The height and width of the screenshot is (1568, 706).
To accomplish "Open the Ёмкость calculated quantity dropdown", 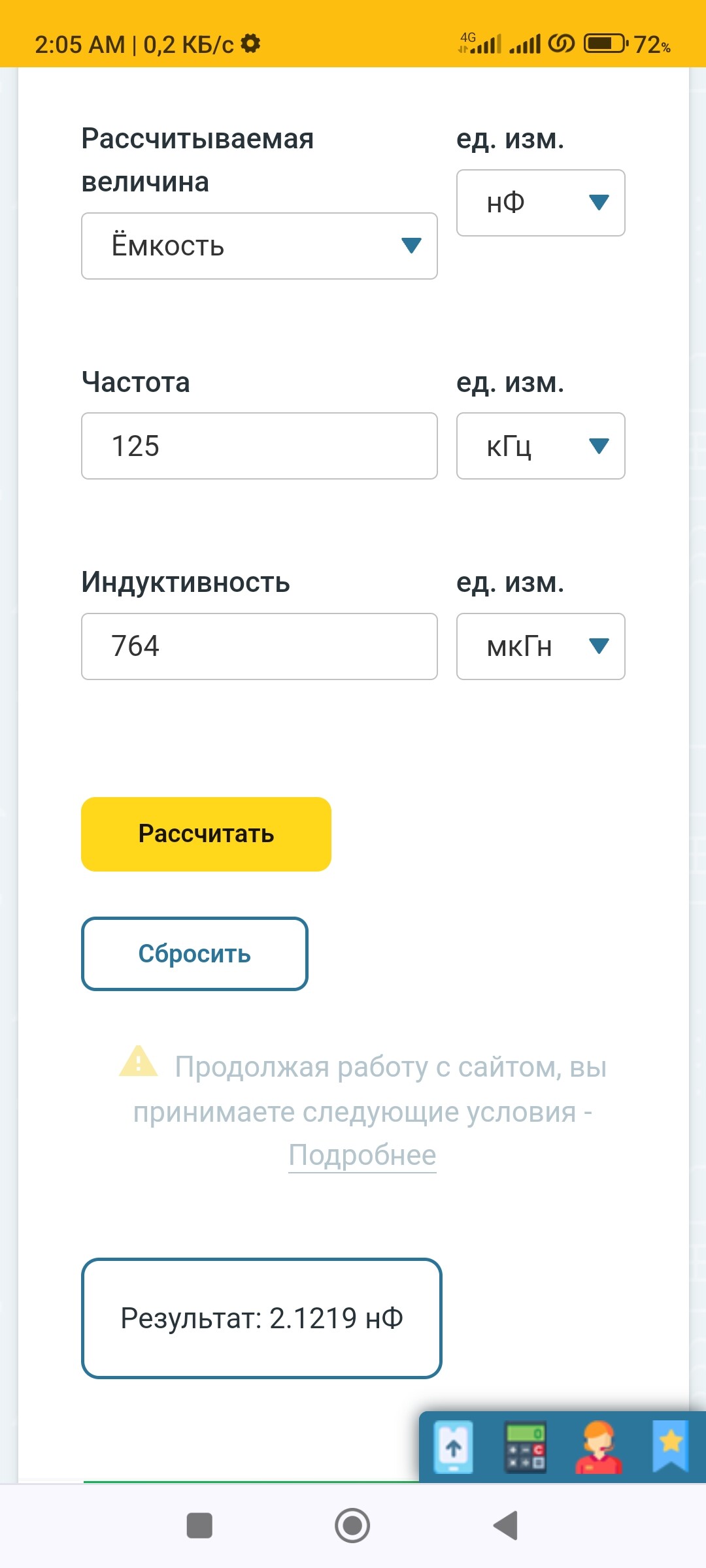I will click(259, 246).
